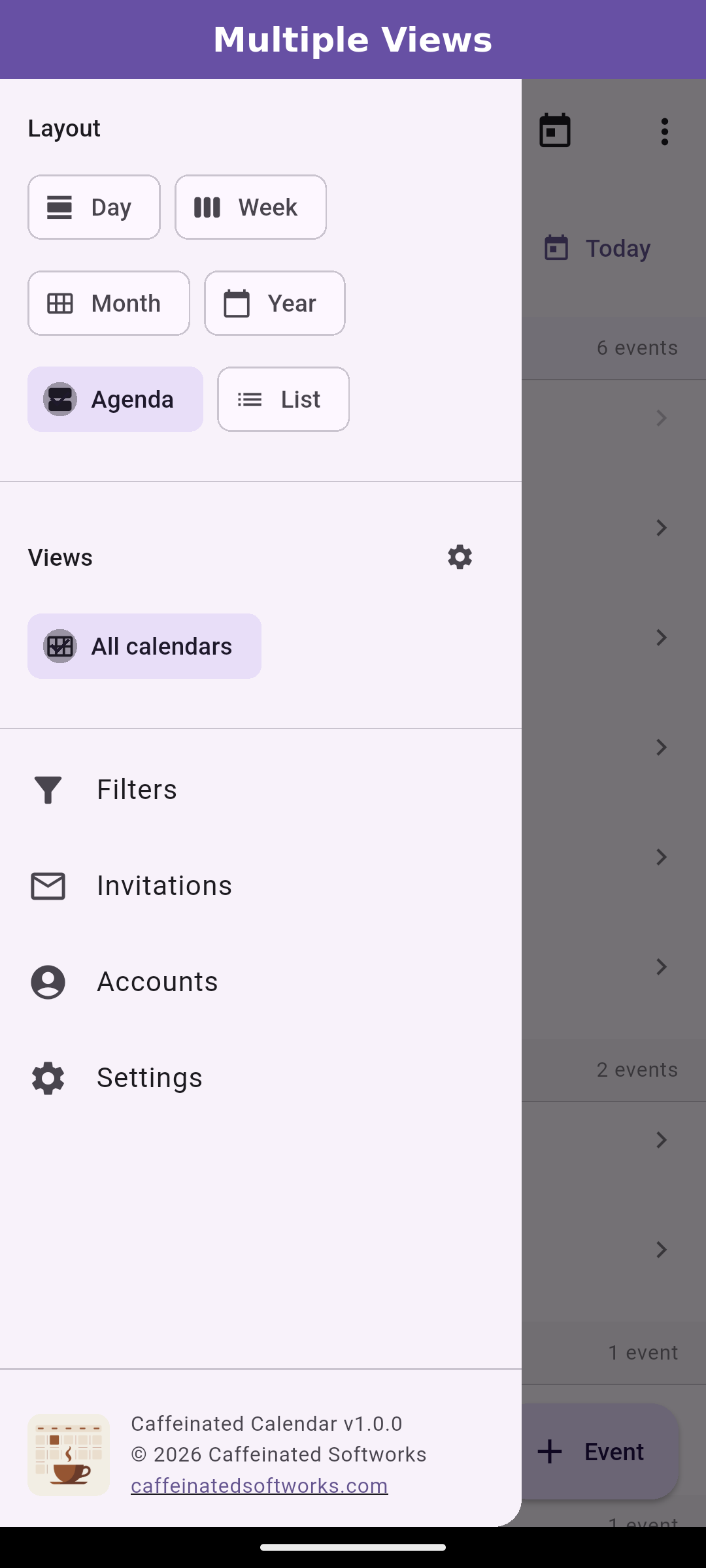Image resolution: width=706 pixels, height=1568 pixels.
Task: Select the Agenda layout chip
Action: 115,399
